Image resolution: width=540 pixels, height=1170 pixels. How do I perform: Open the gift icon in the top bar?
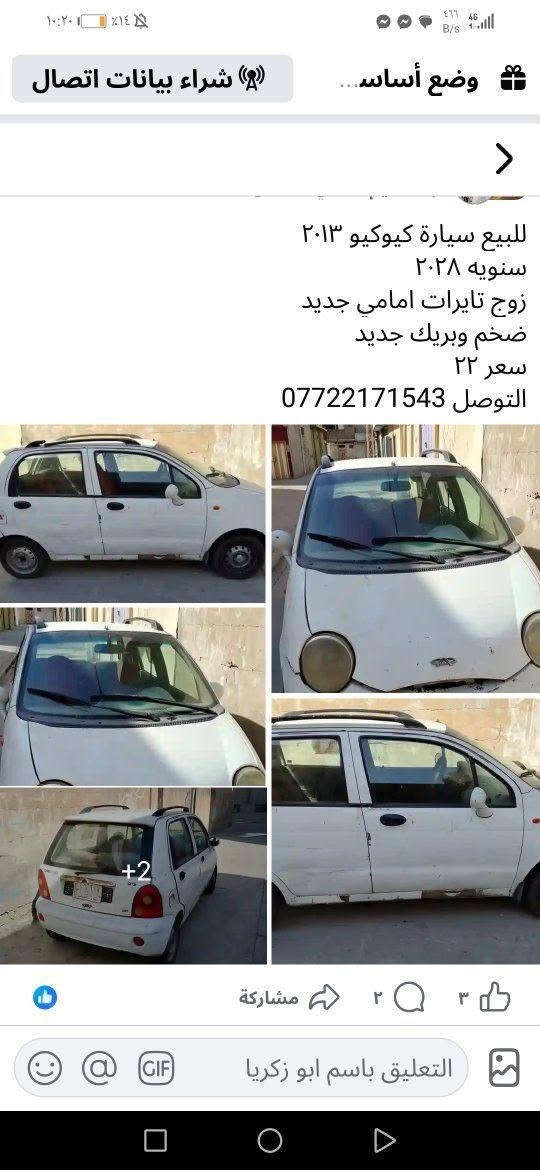coord(513,78)
